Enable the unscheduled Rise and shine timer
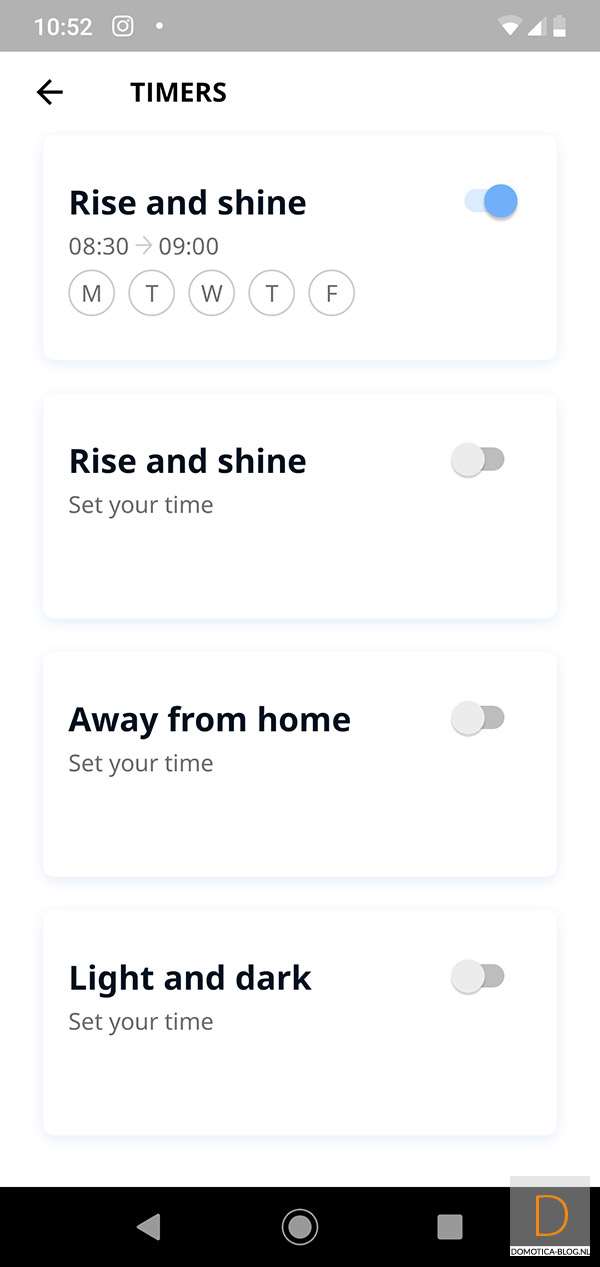The width and height of the screenshot is (600, 1267). coord(478,460)
